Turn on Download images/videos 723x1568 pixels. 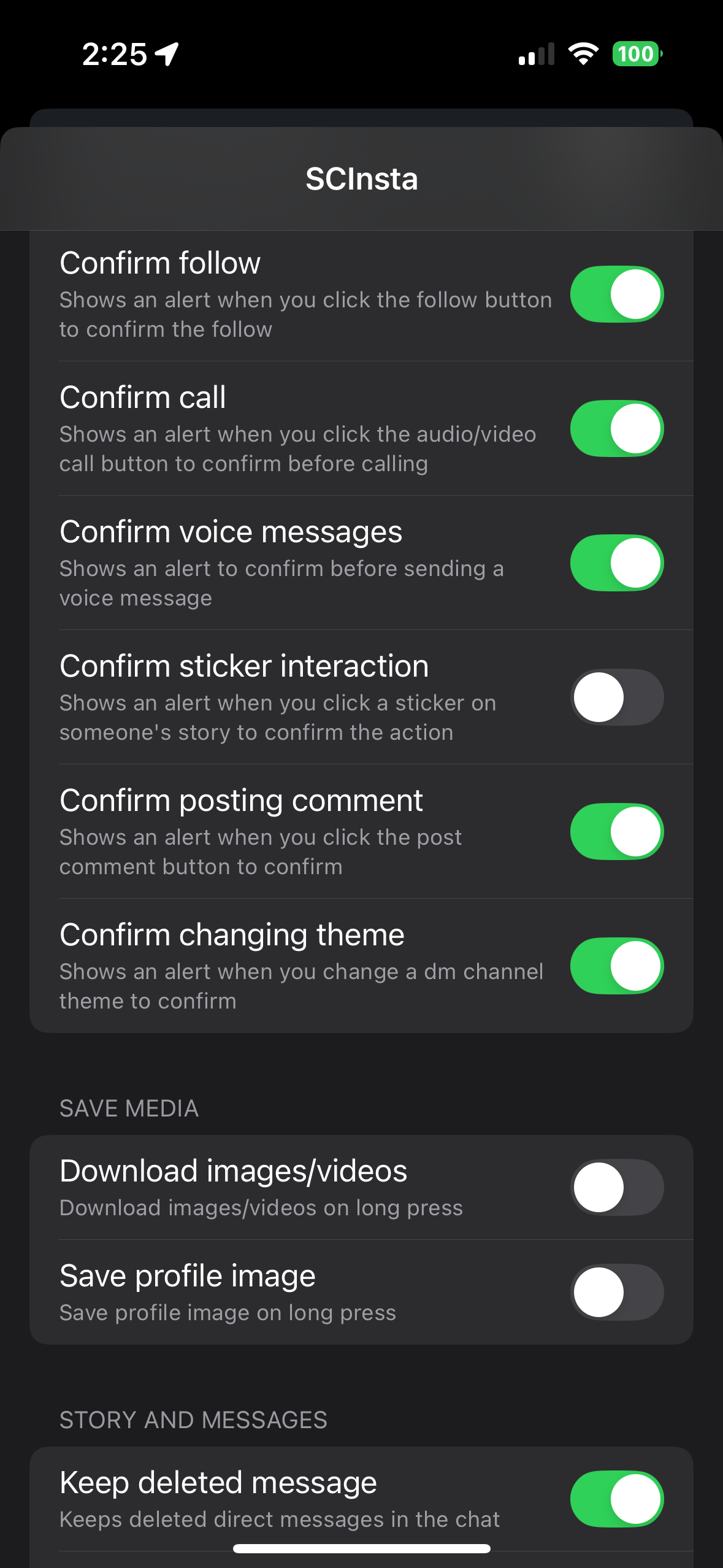click(x=616, y=1187)
